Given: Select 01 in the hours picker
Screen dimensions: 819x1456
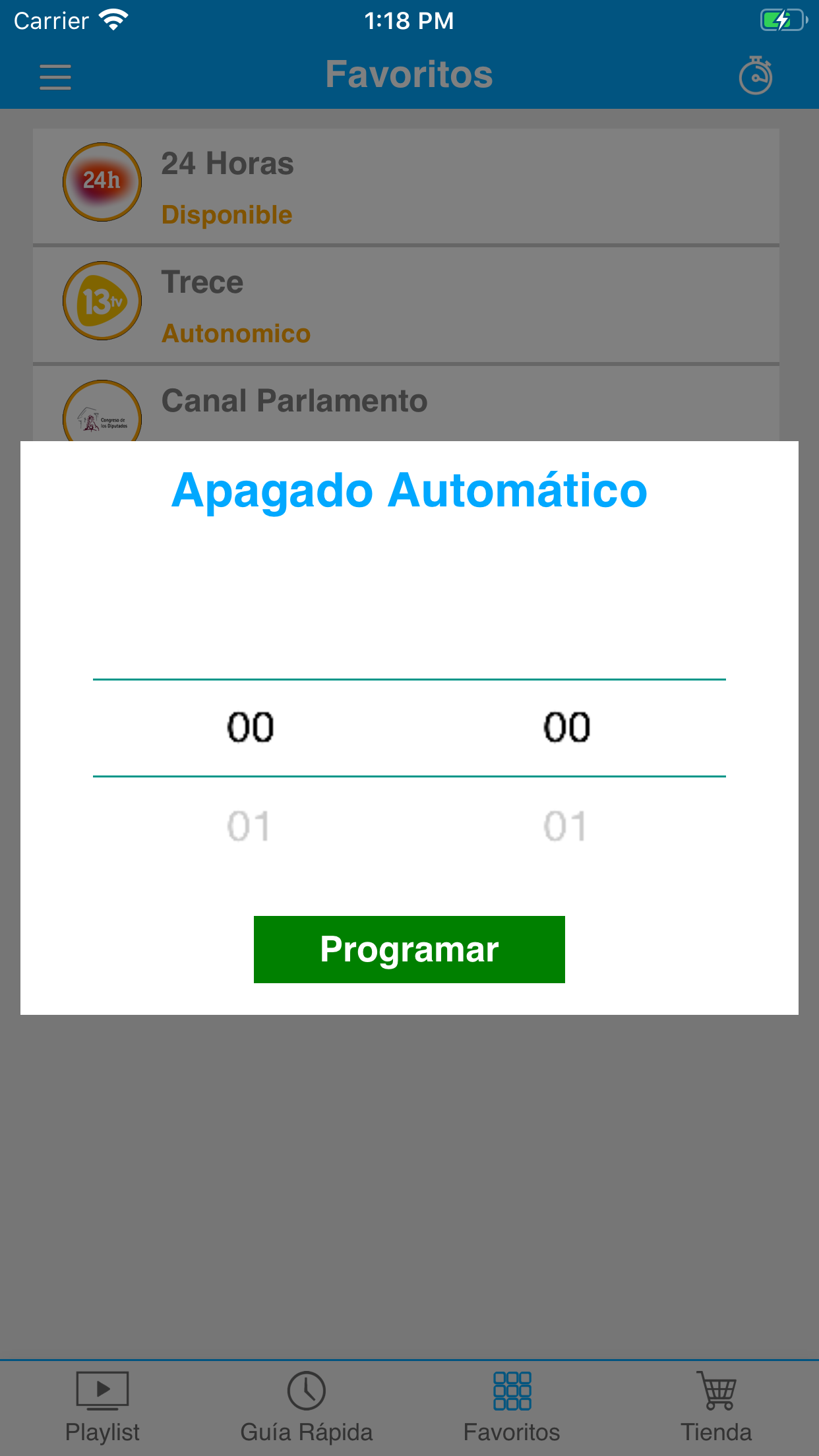Looking at the screenshot, I should pyautogui.click(x=249, y=826).
